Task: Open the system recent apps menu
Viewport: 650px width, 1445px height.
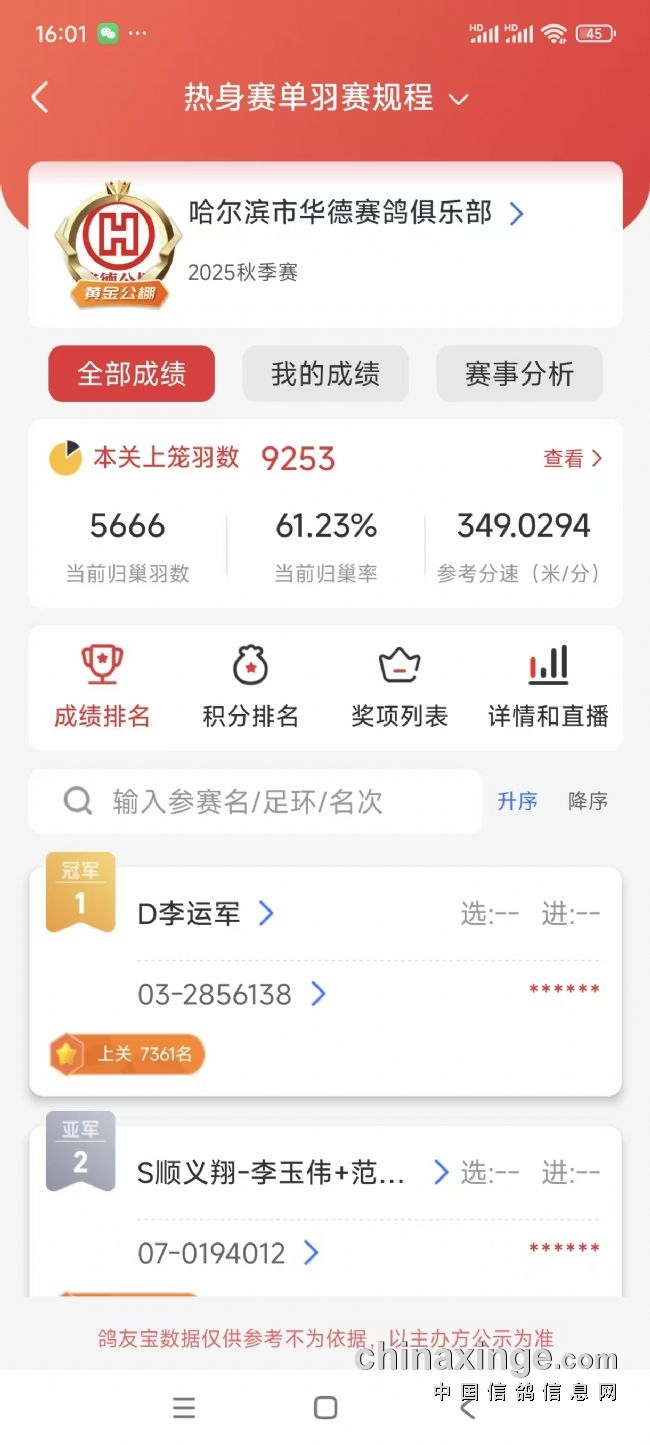Action: coord(184,1408)
